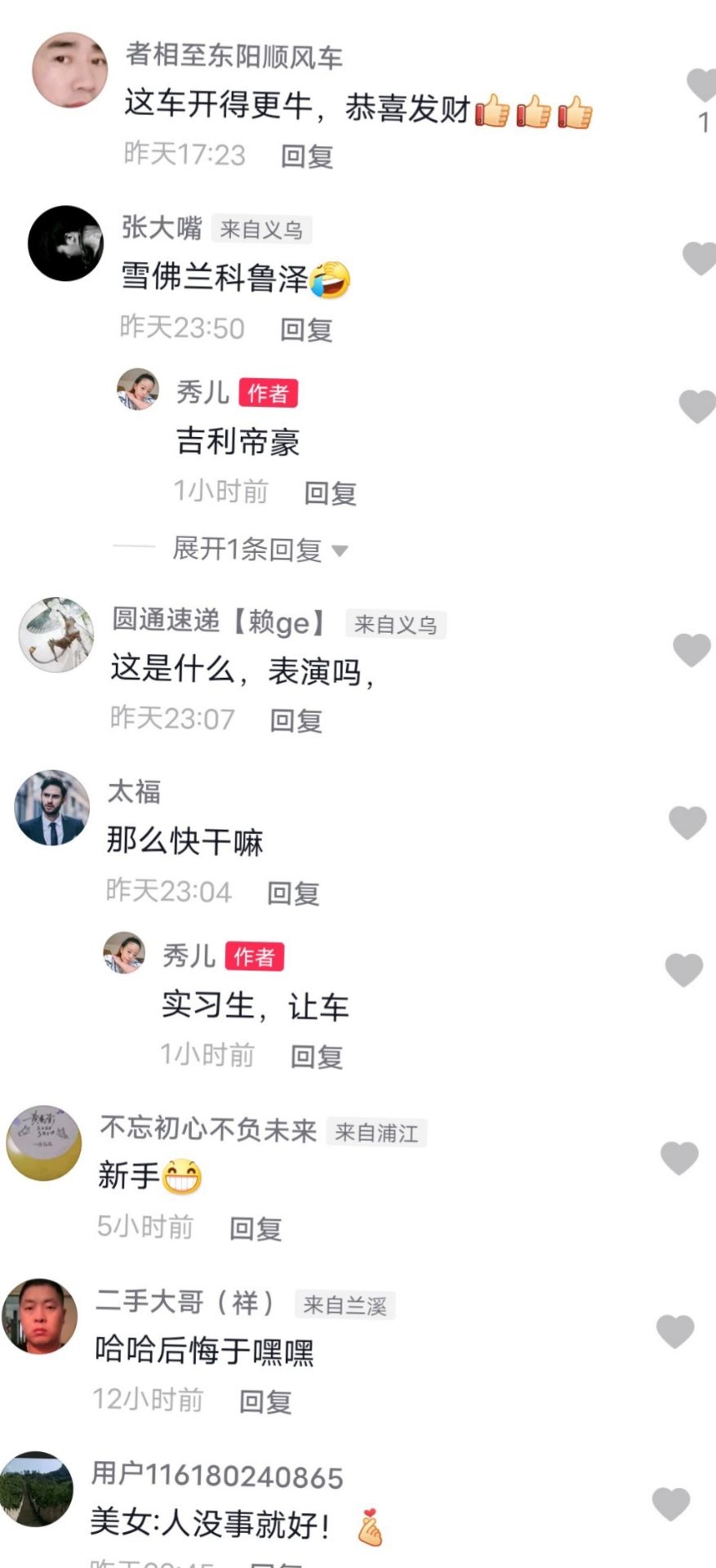Viewport: 716px width, 1568px height.
Task: Reply to 不忘初心不负未来's comment
Action: pos(256,1227)
